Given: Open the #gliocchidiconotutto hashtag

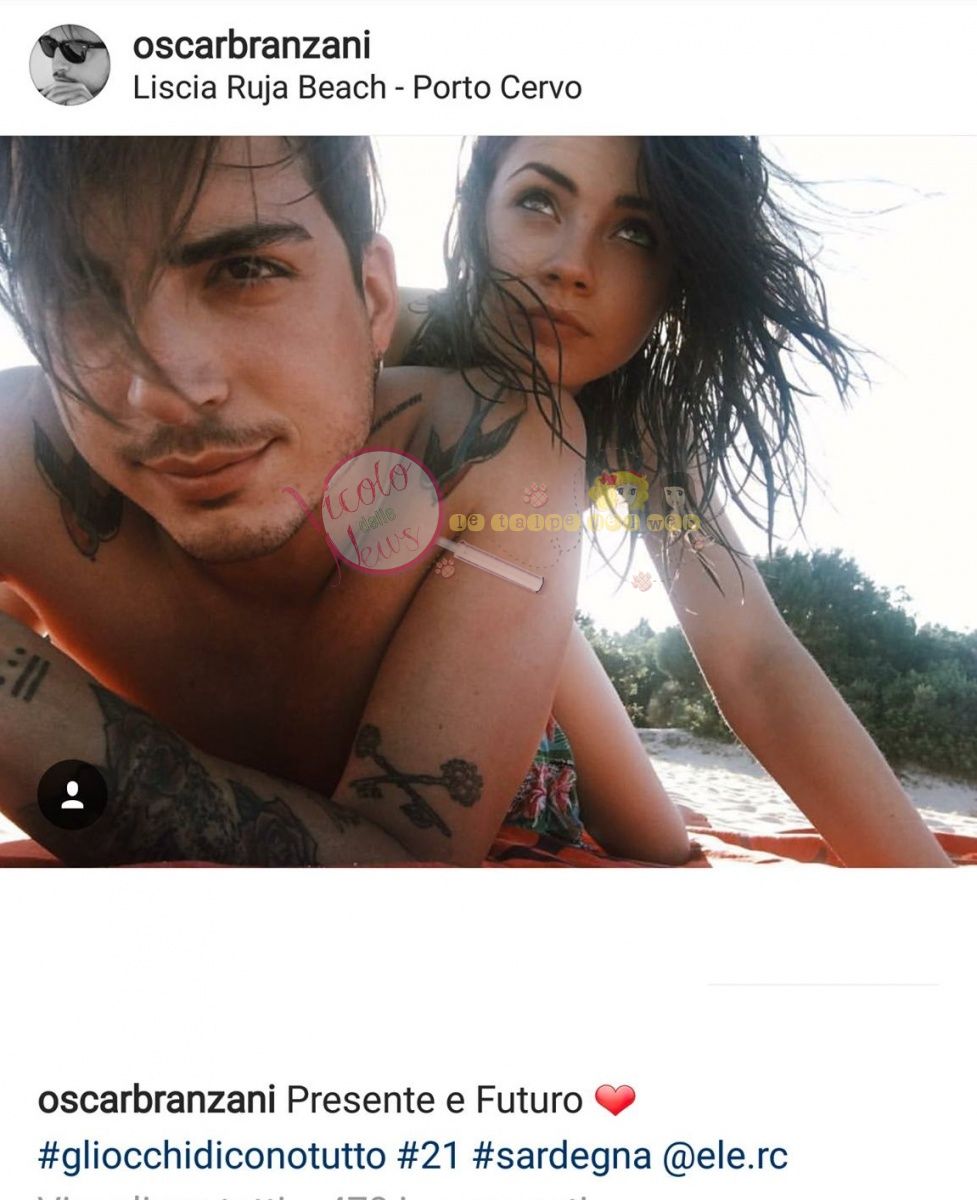Looking at the screenshot, I should point(211,1156).
